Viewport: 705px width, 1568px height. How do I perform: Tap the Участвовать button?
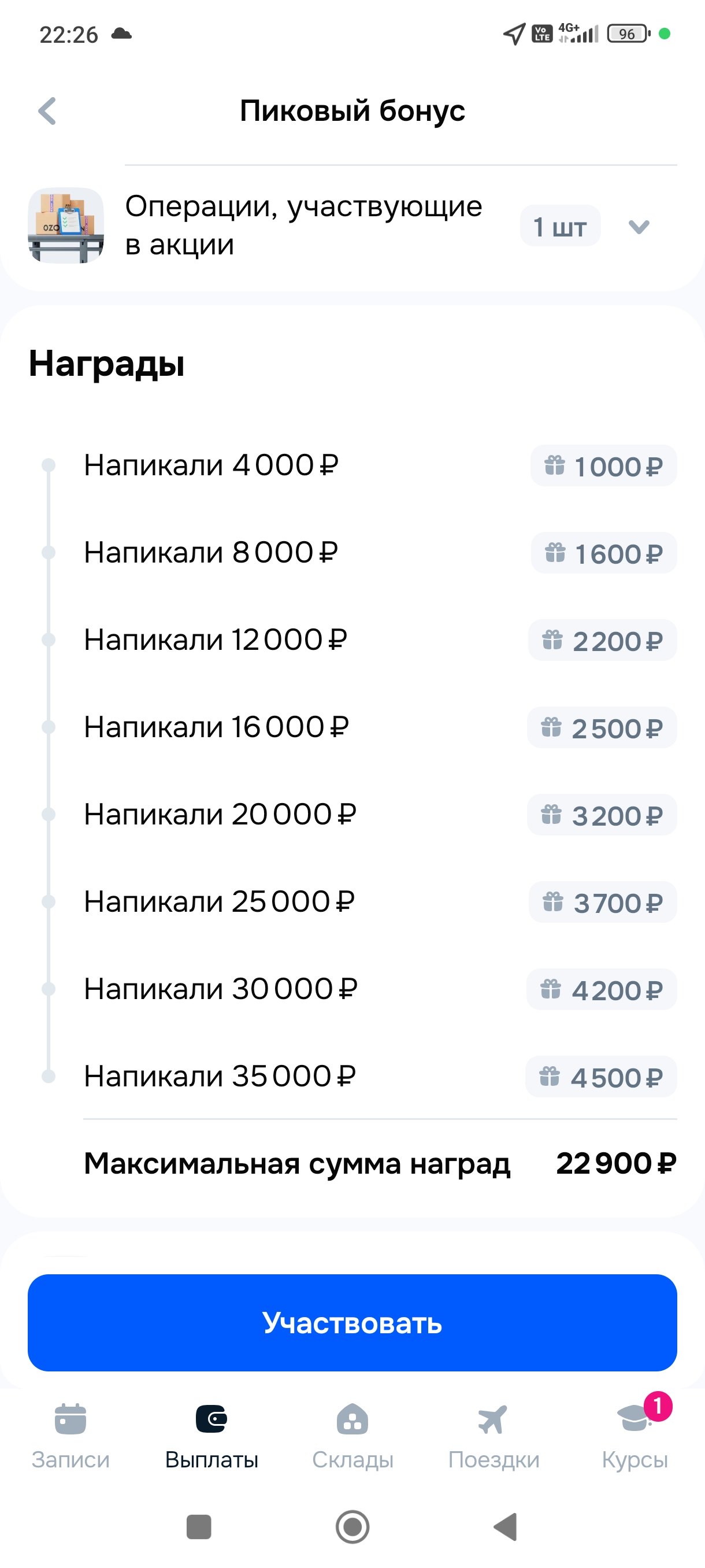[x=352, y=1323]
